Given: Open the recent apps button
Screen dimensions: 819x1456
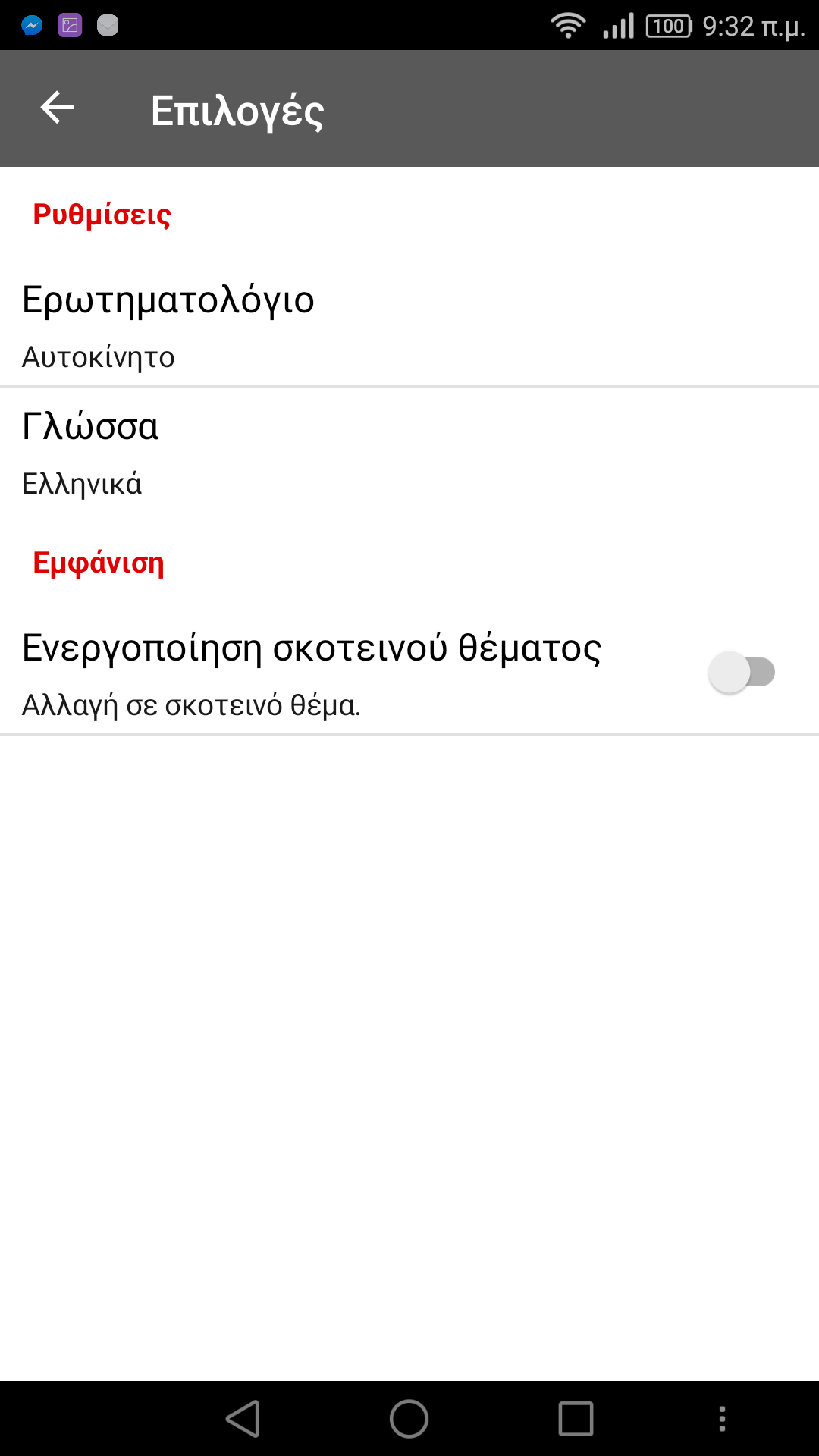Looking at the screenshot, I should [576, 1418].
